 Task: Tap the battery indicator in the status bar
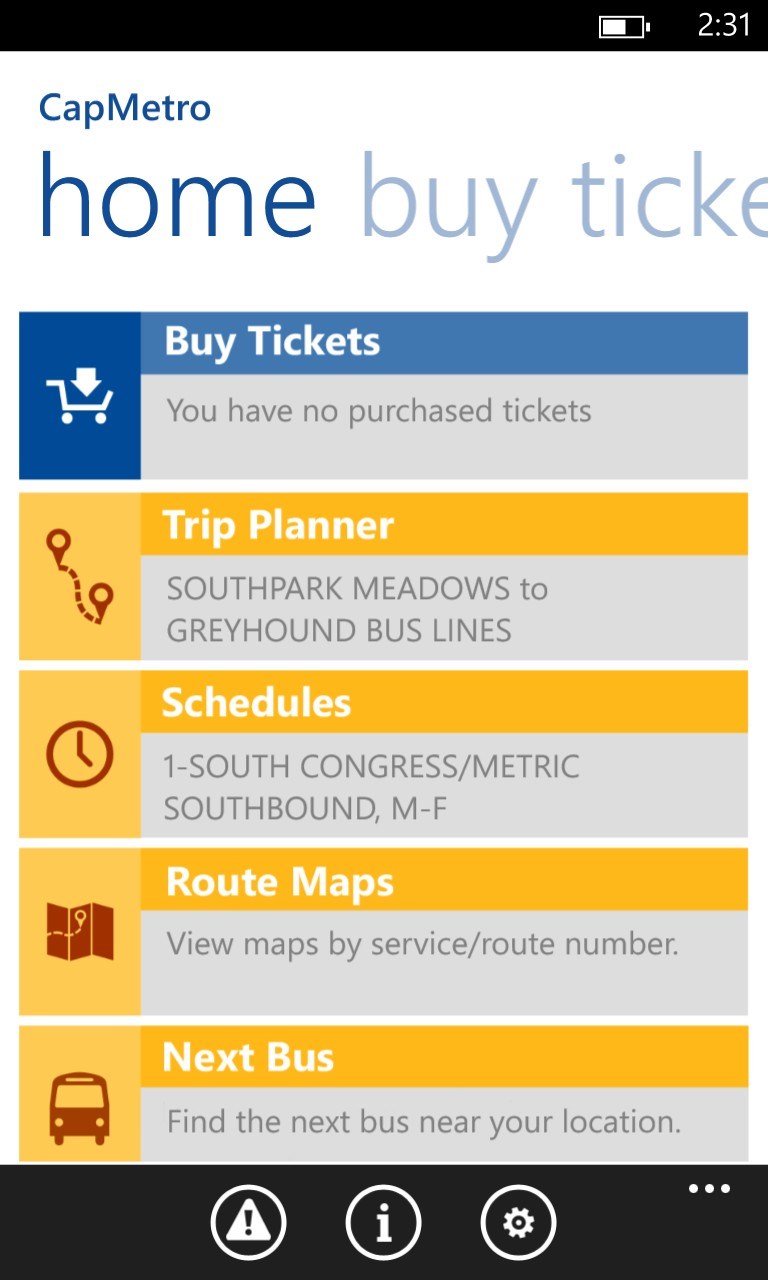pyautogui.click(x=622, y=27)
